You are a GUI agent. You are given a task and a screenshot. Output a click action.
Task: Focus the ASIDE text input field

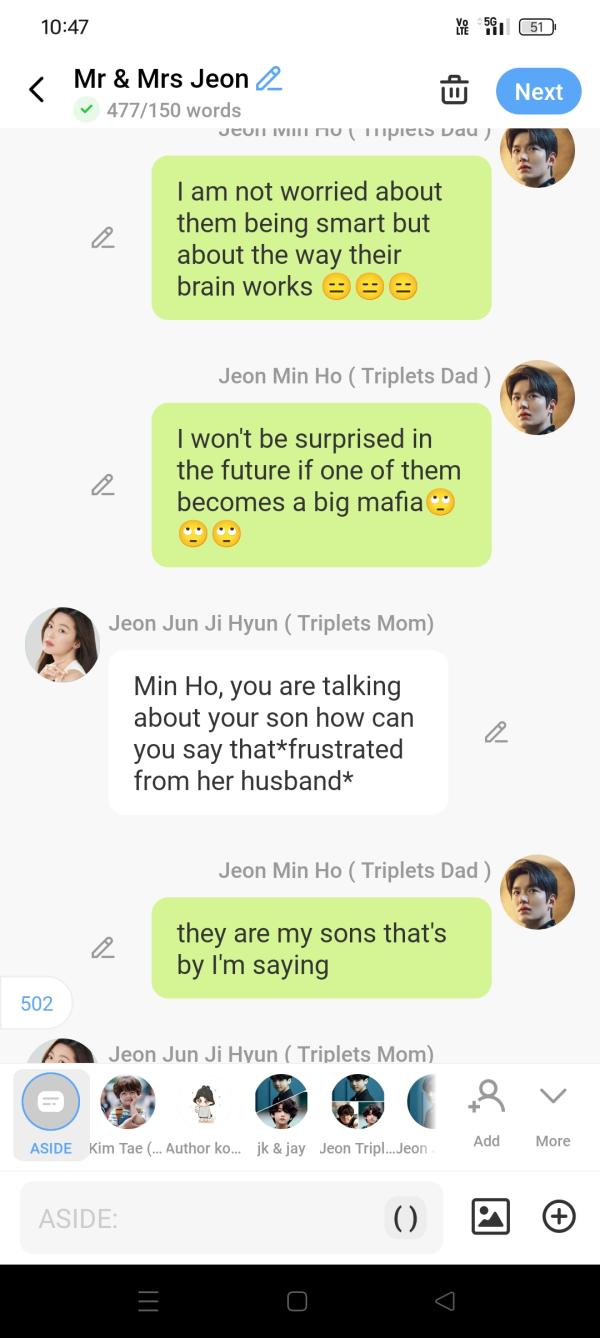pos(200,1218)
